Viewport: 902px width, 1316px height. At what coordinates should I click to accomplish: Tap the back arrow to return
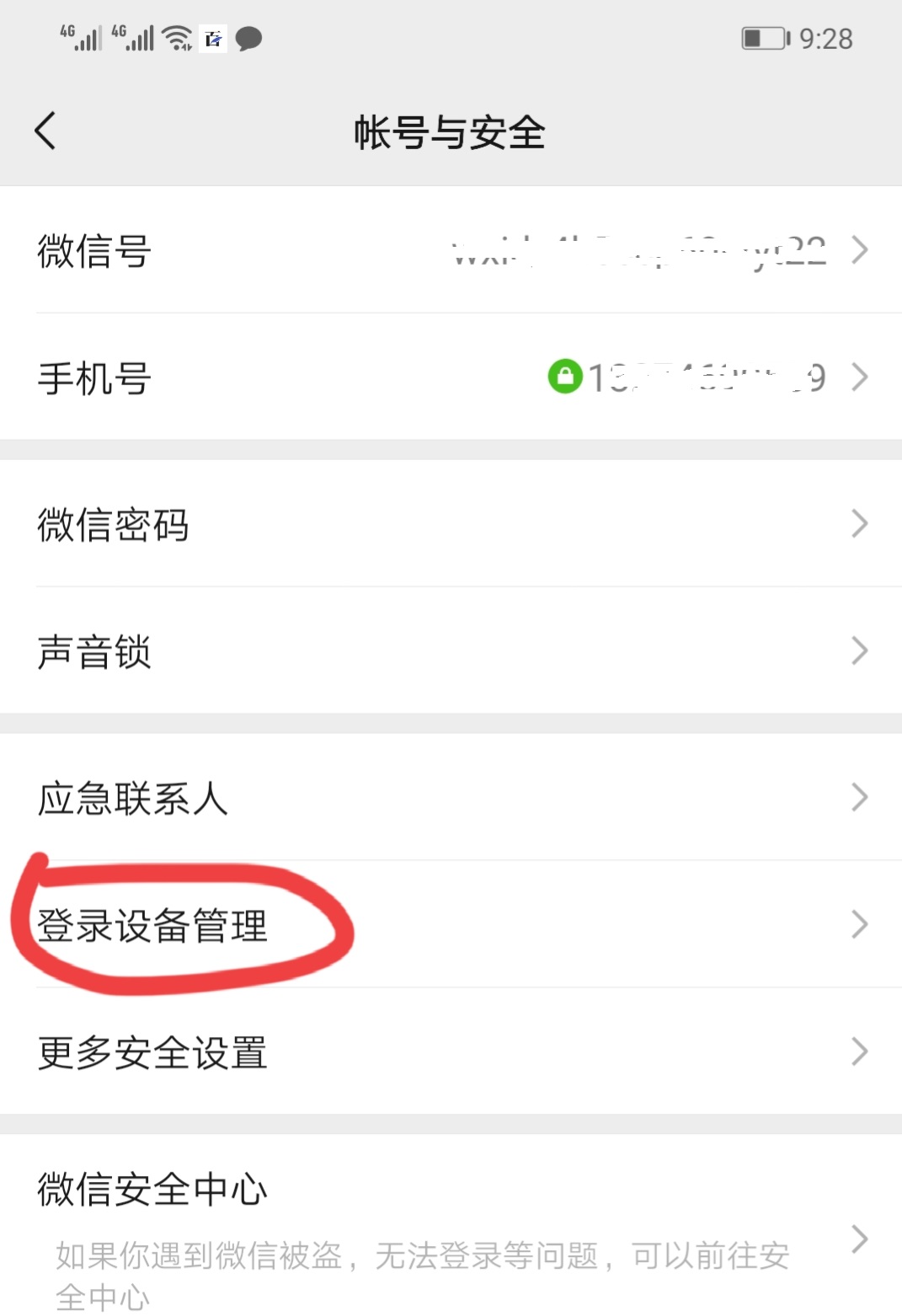[x=44, y=131]
